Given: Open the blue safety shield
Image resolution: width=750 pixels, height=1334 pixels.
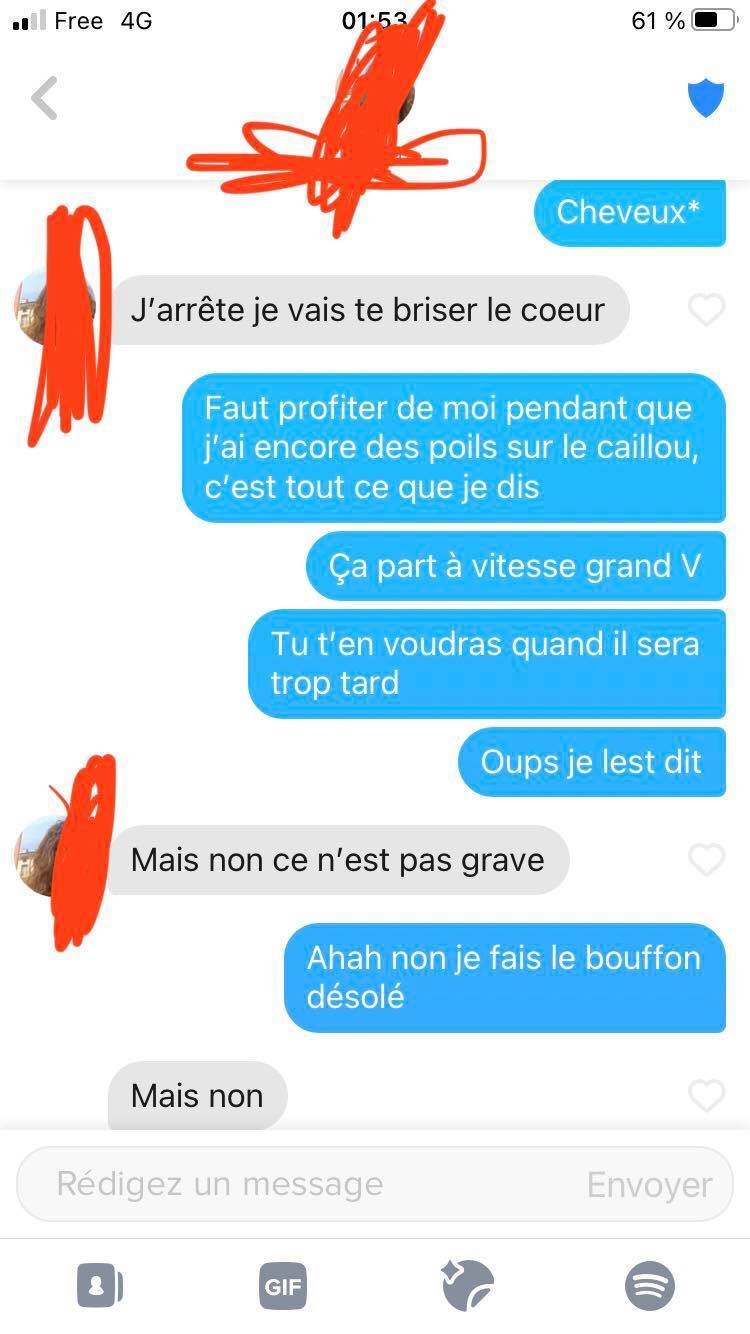Looking at the screenshot, I should pyautogui.click(x=705, y=98).
